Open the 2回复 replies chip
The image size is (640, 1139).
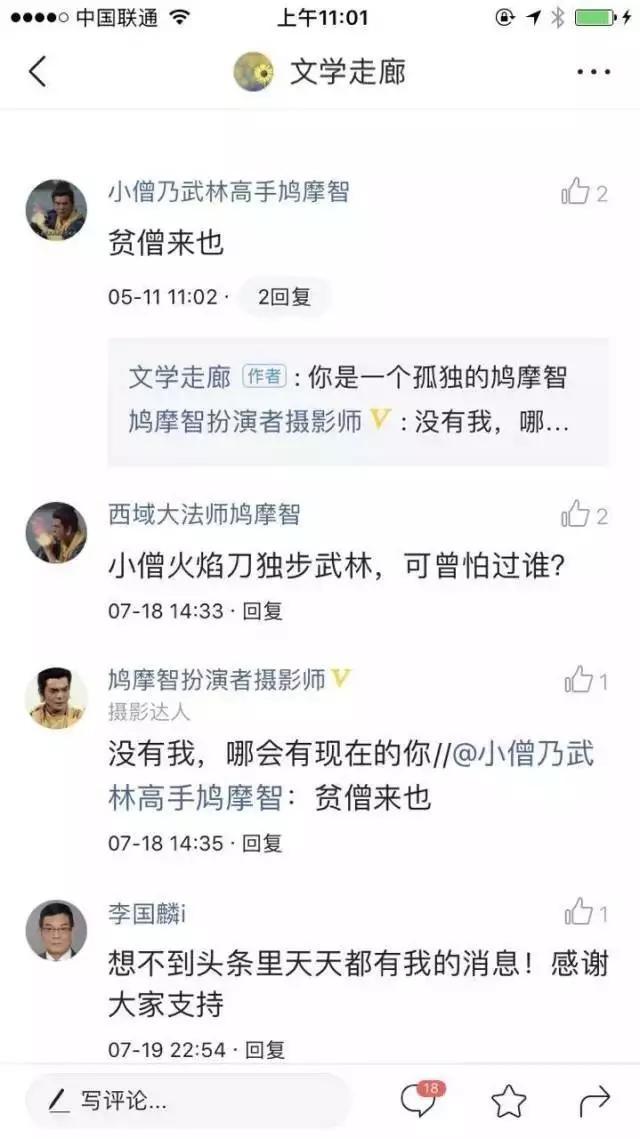pyautogui.click(x=284, y=297)
